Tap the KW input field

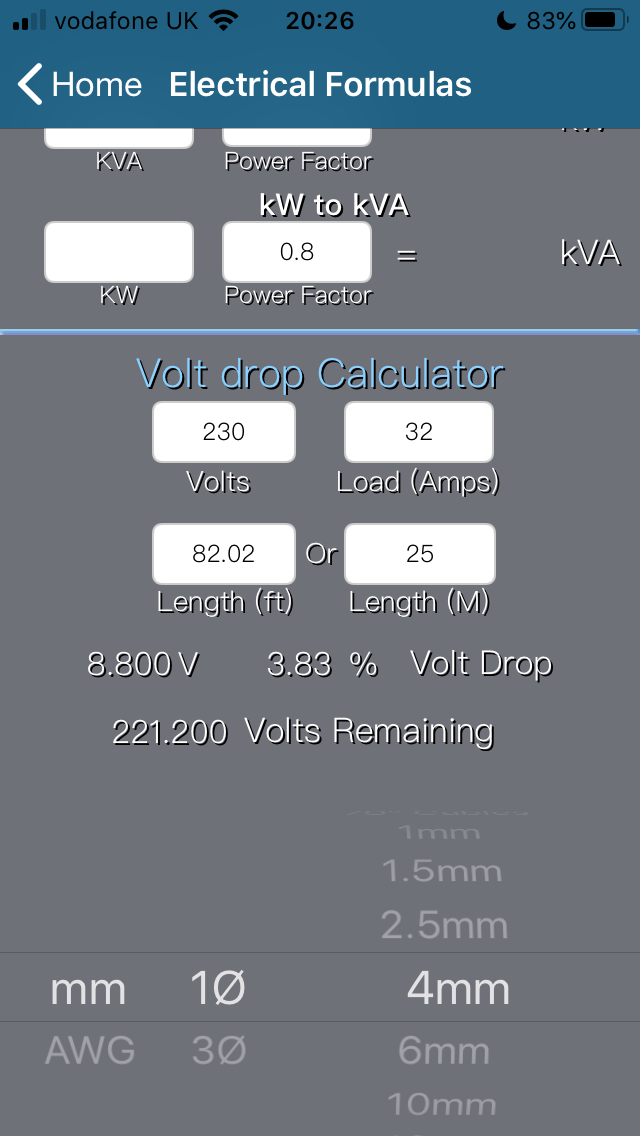(118, 252)
